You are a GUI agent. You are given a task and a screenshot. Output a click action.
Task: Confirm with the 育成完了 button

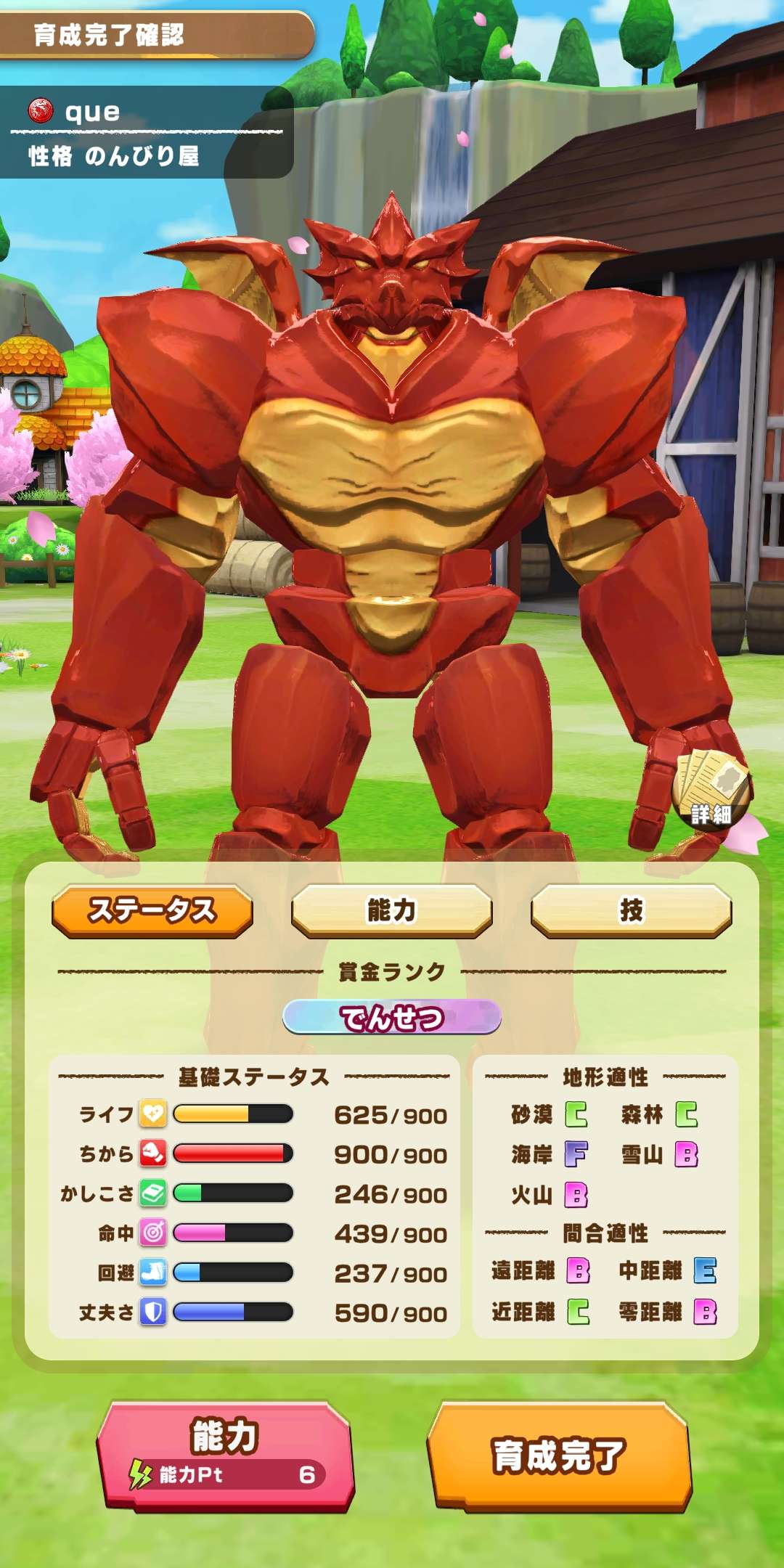[559, 1456]
